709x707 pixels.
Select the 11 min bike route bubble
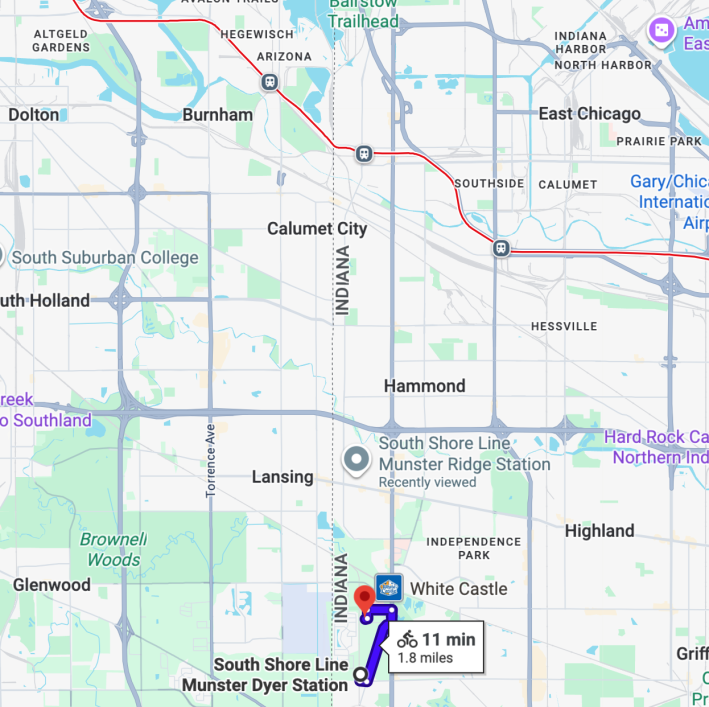click(x=435, y=647)
